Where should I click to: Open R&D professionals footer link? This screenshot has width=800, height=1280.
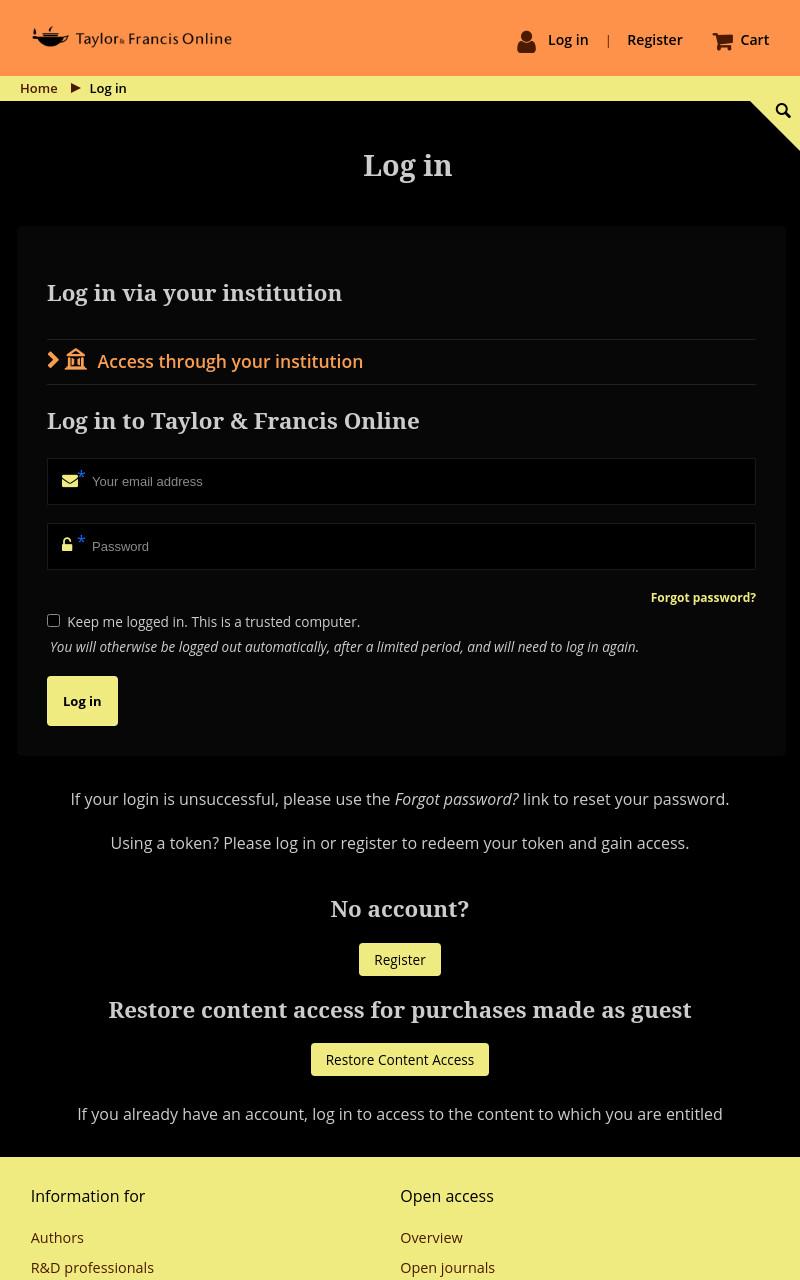[92, 1267]
